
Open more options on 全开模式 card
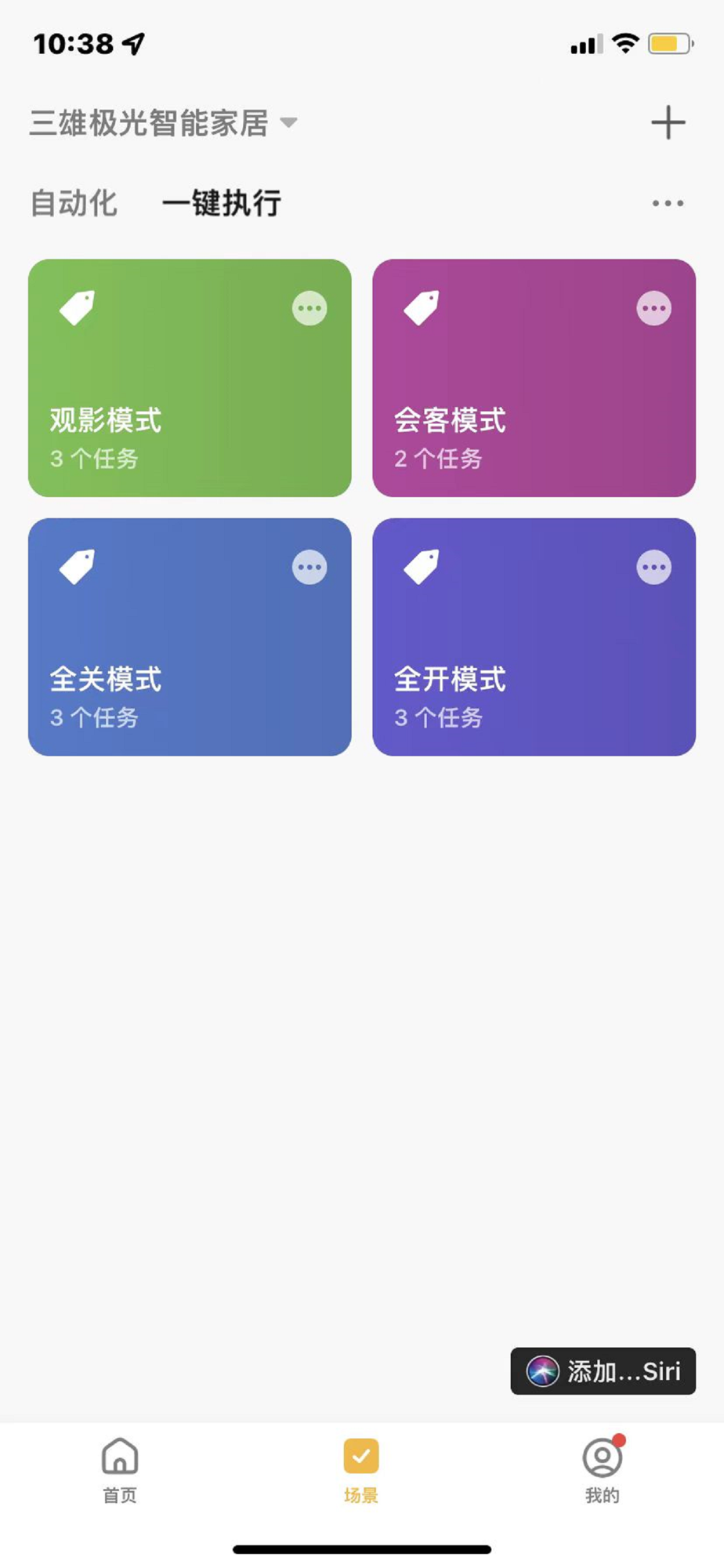tap(653, 567)
